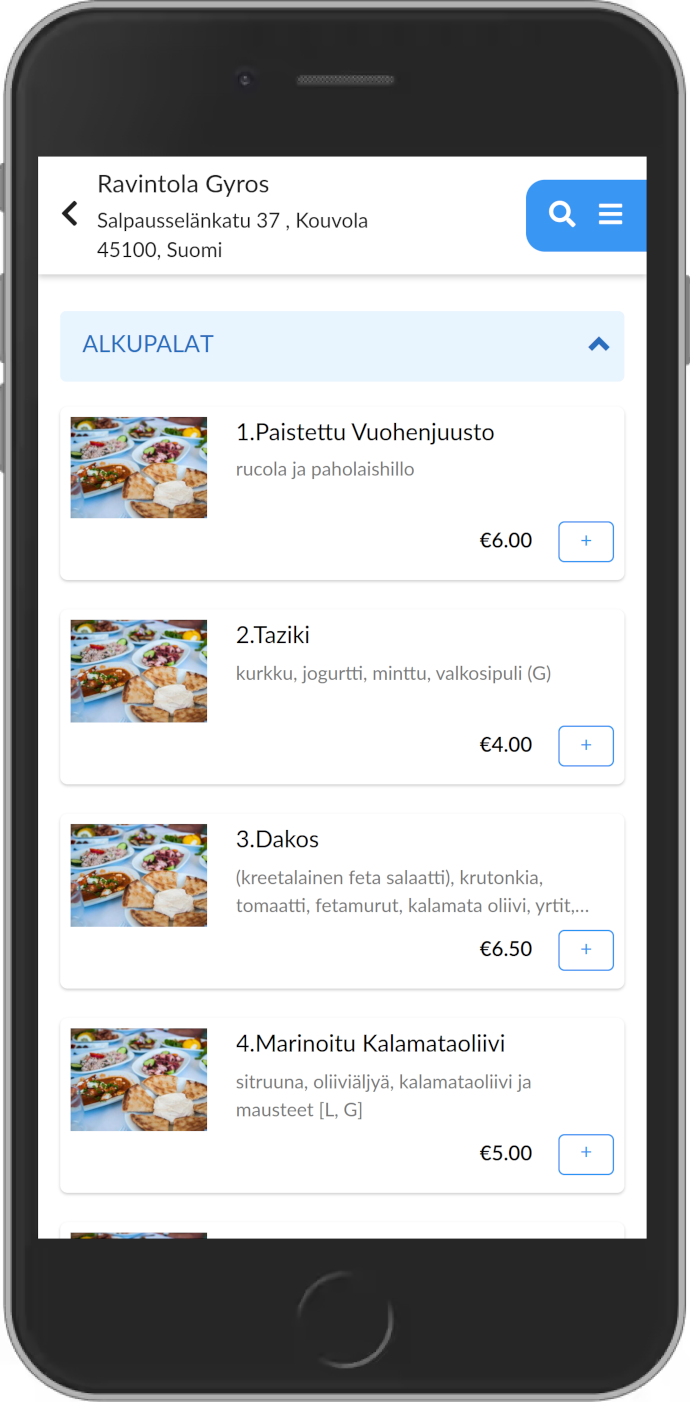
Task: Open the hamburger category menu
Action: point(610,214)
